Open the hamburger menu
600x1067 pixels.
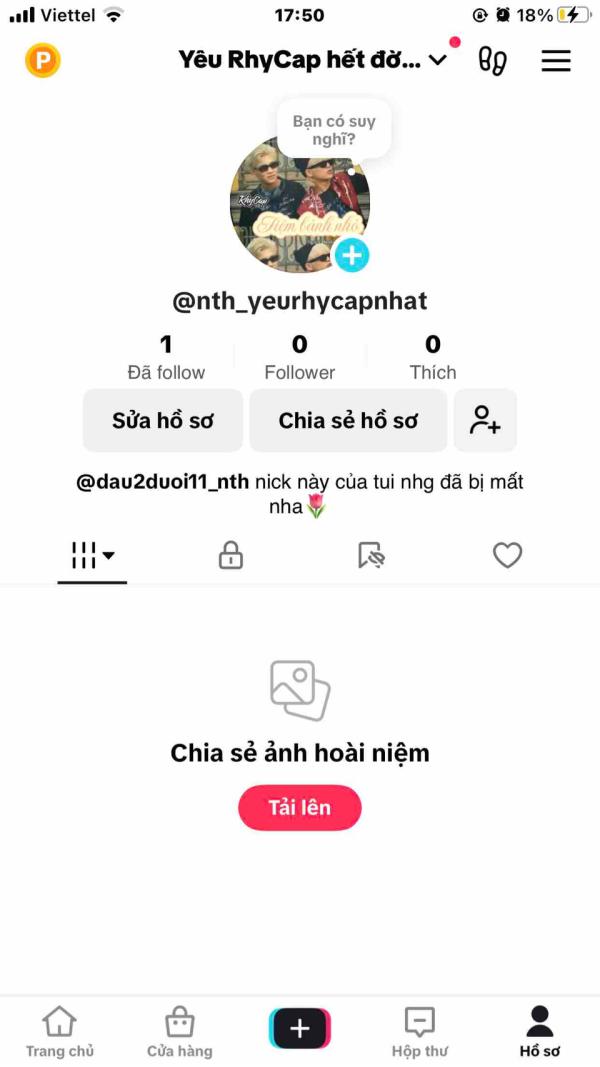(x=556, y=61)
